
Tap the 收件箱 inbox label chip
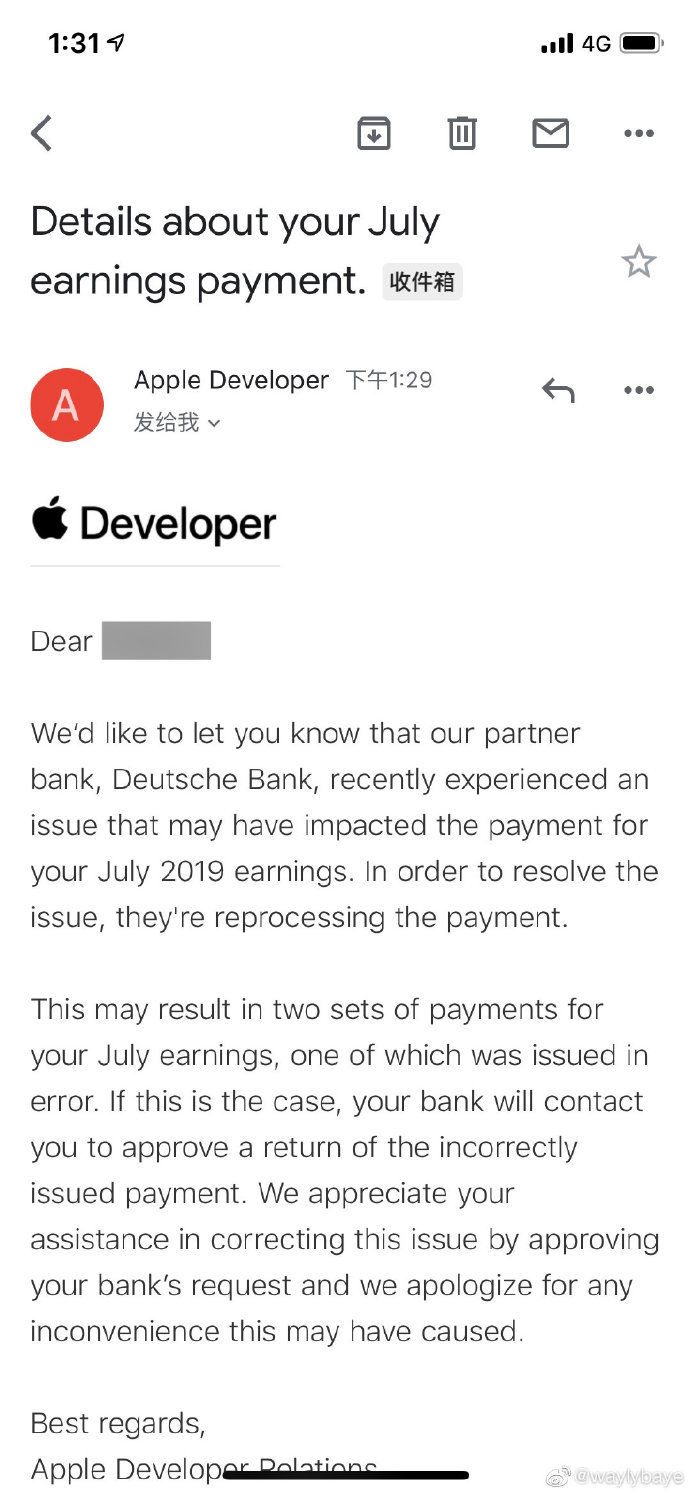[422, 282]
